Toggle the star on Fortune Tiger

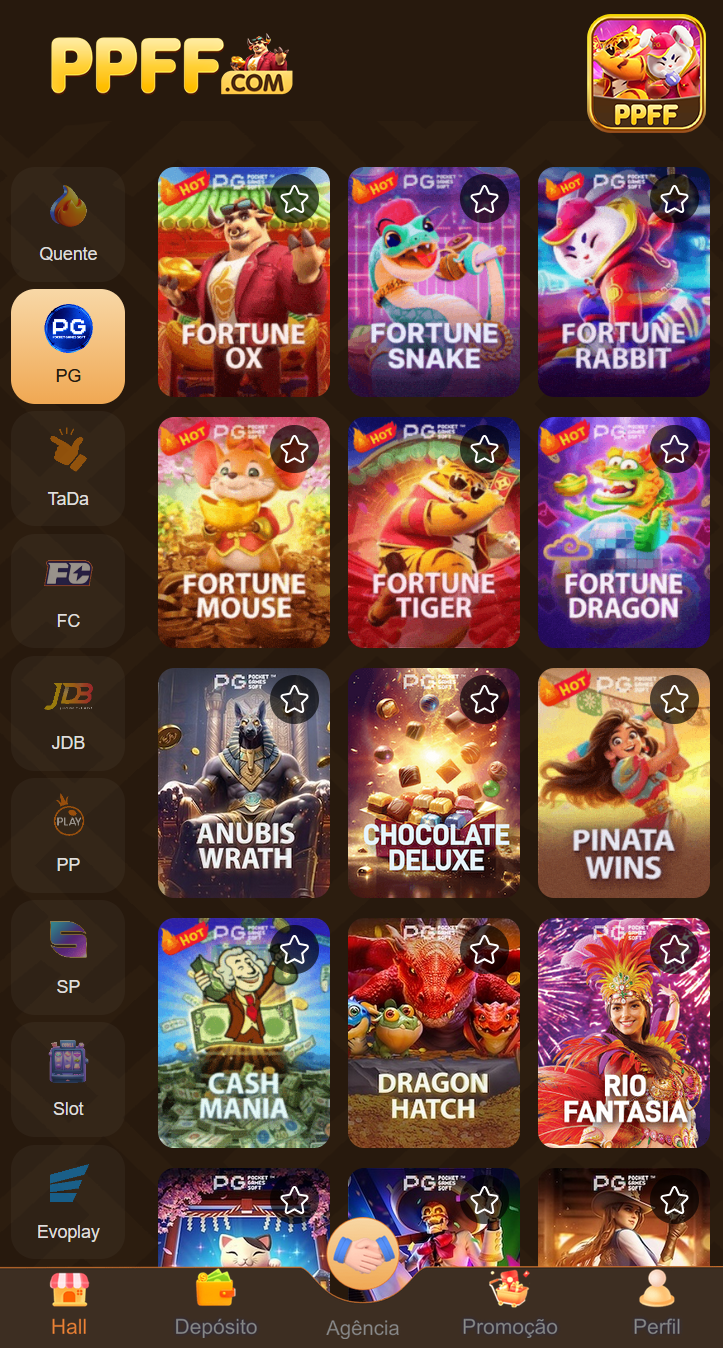click(485, 449)
